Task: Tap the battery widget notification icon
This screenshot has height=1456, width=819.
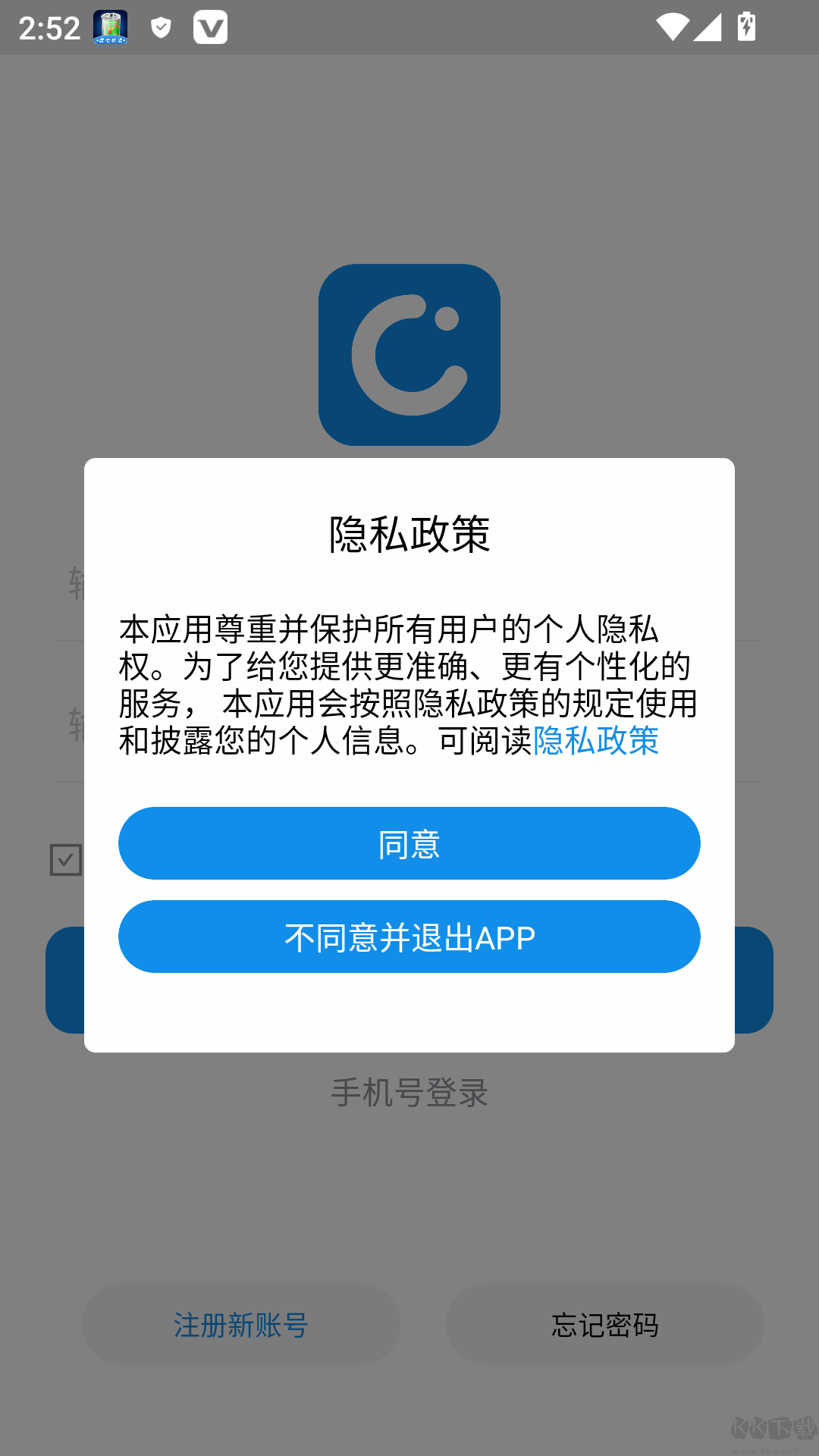Action: 109,27
